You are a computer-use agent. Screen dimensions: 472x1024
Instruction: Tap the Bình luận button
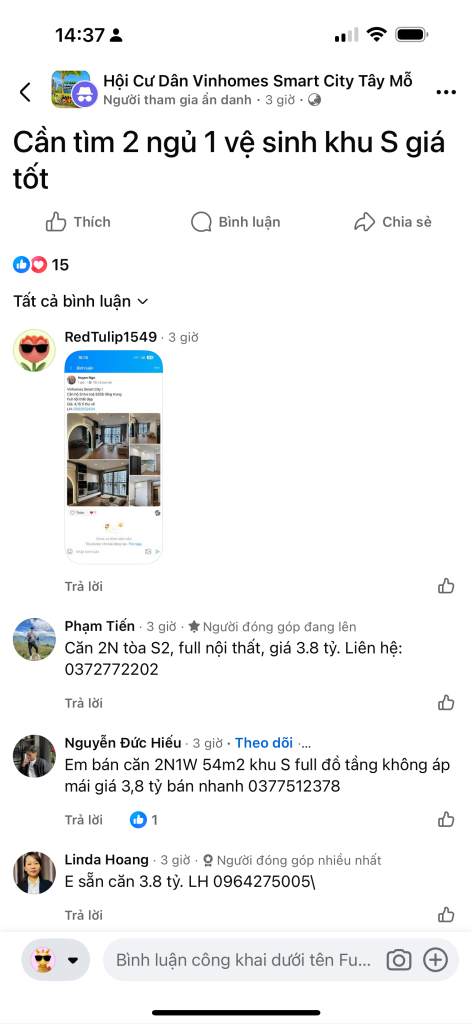(x=236, y=222)
